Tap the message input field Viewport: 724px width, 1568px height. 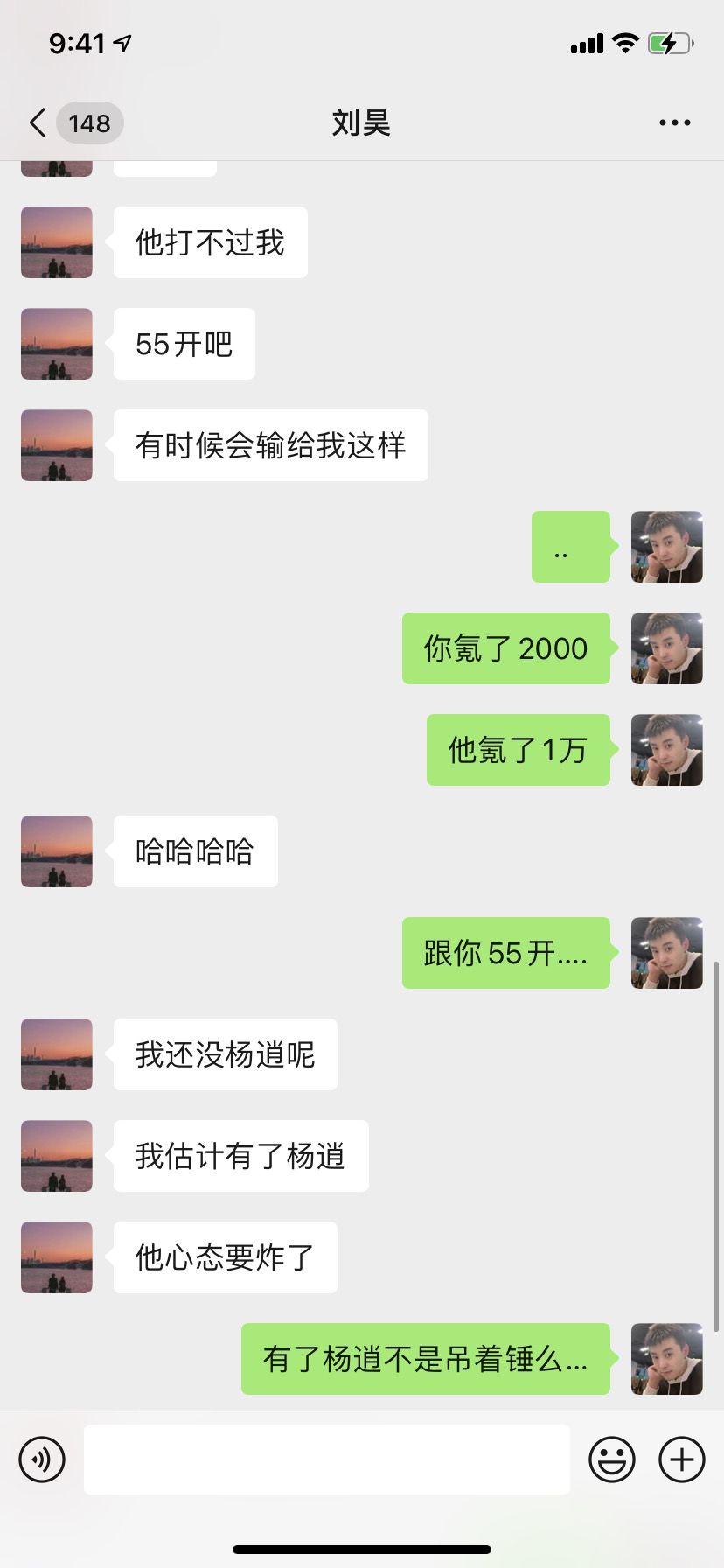(326, 1459)
